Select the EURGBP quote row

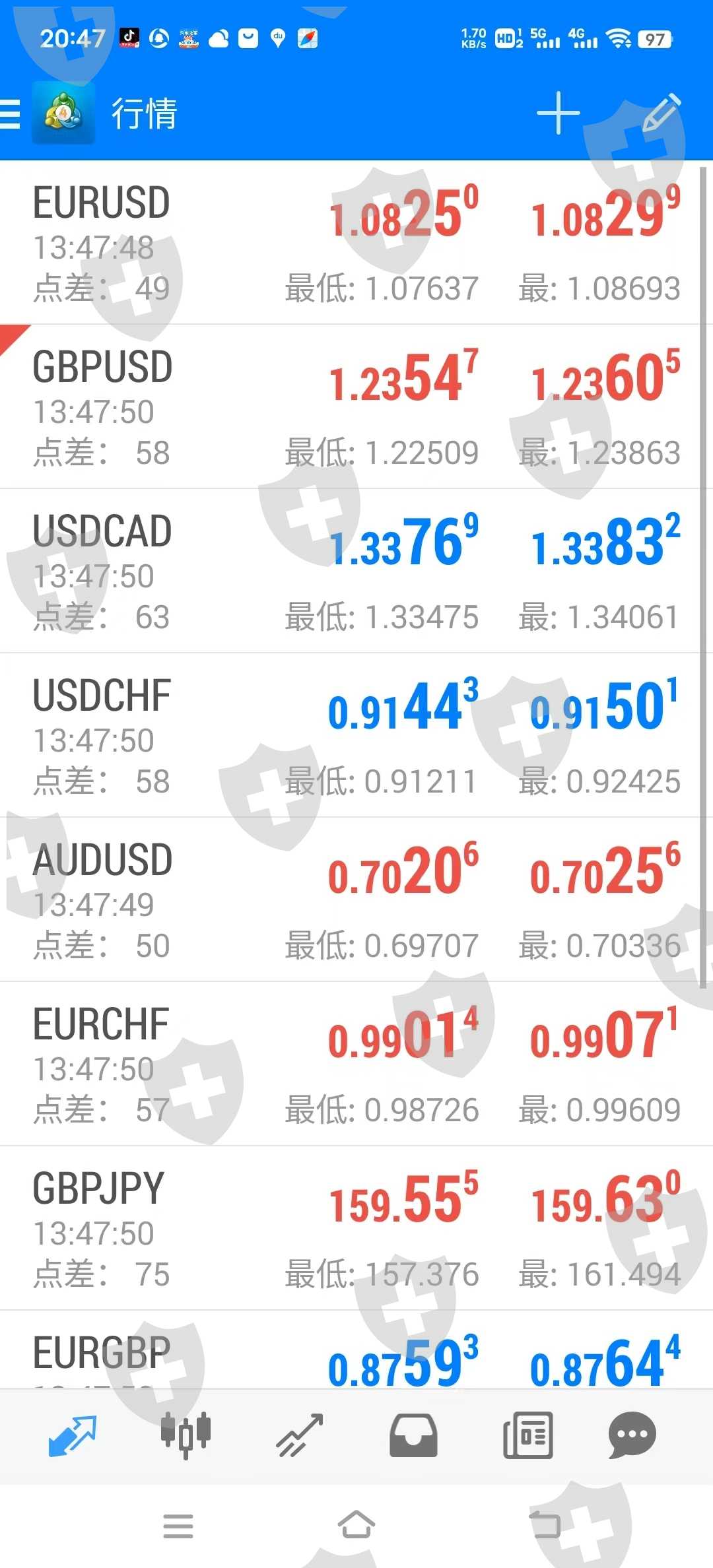356,1352
